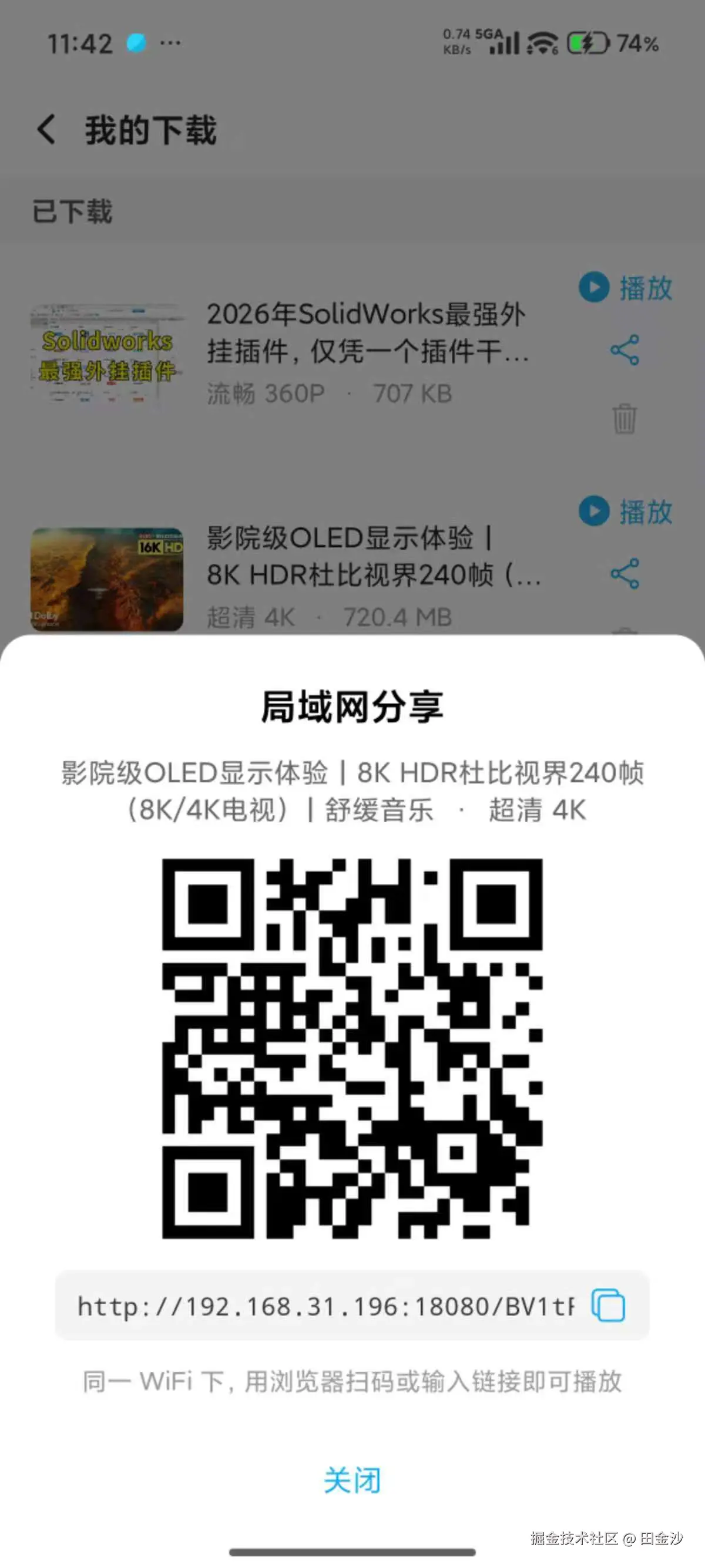Viewport: 705px width, 1568px height.
Task: Tap the ellipsis menu next to the clock
Action: point(169,43)
